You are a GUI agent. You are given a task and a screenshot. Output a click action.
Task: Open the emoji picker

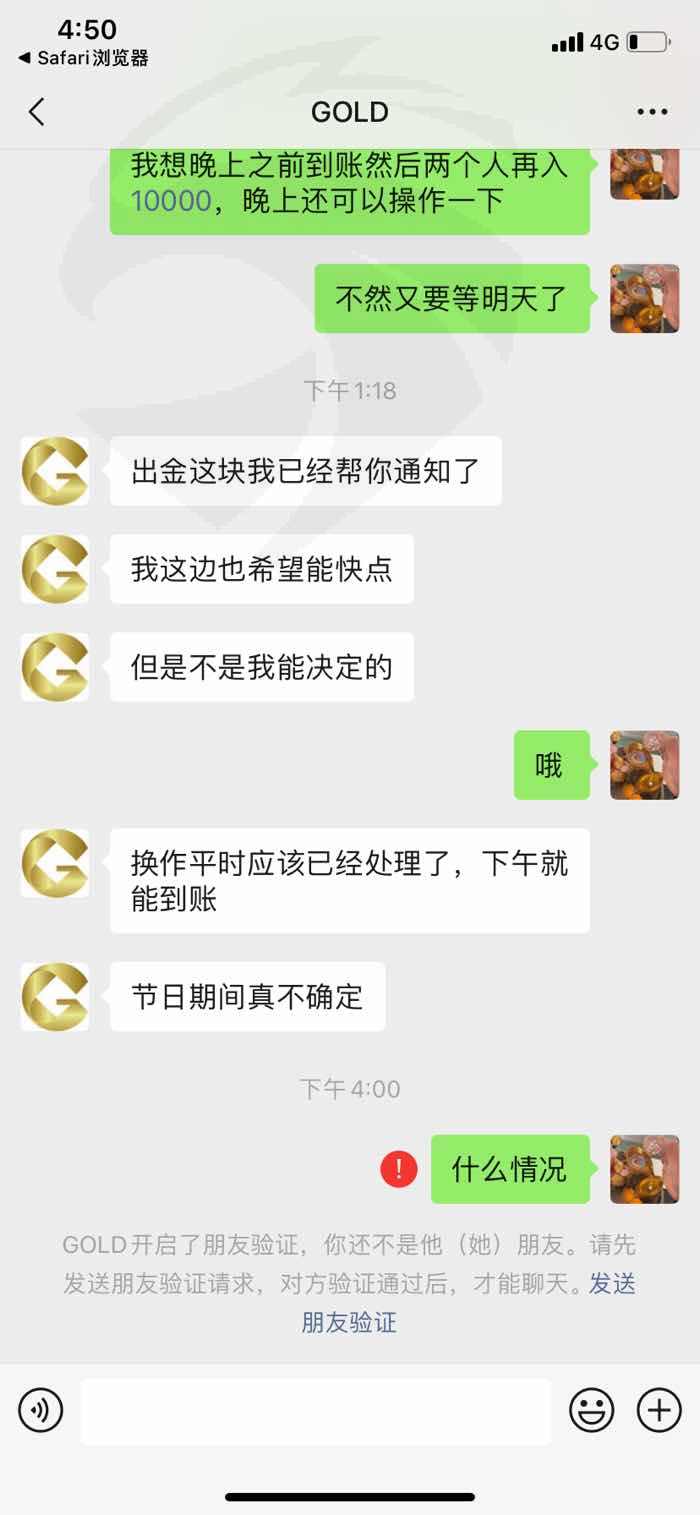592,1411
